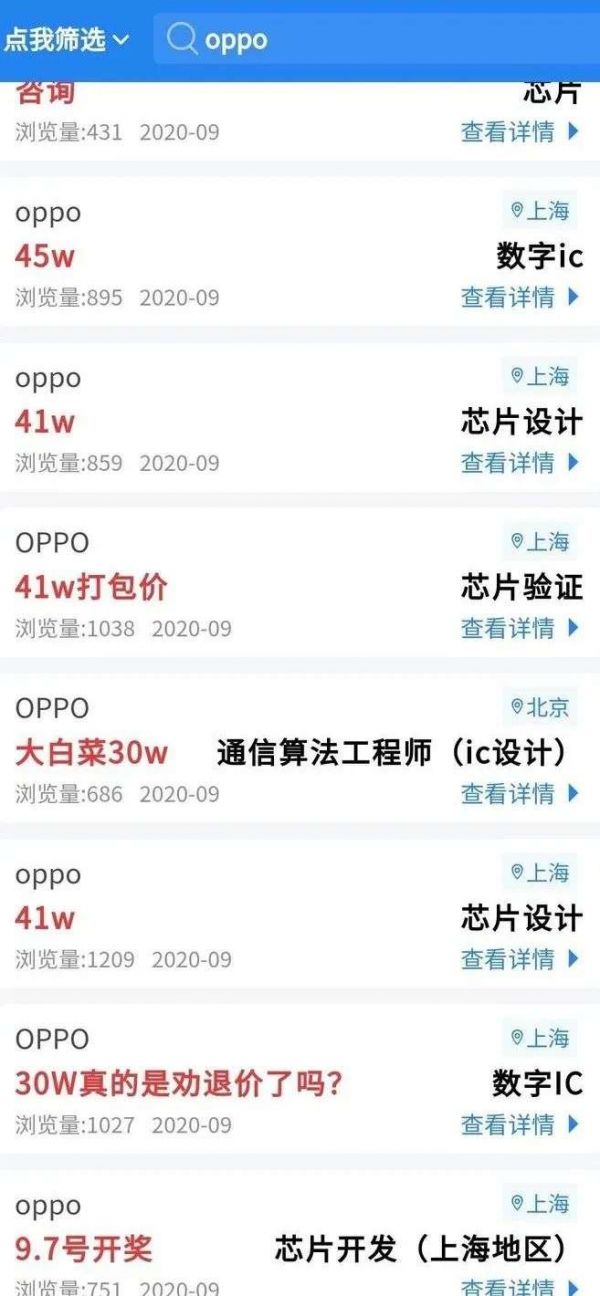The width and height of the screenshot is (600, 1296).
Task: View details of the 45w 数字ic entry
Action: [x=519, y=297]
